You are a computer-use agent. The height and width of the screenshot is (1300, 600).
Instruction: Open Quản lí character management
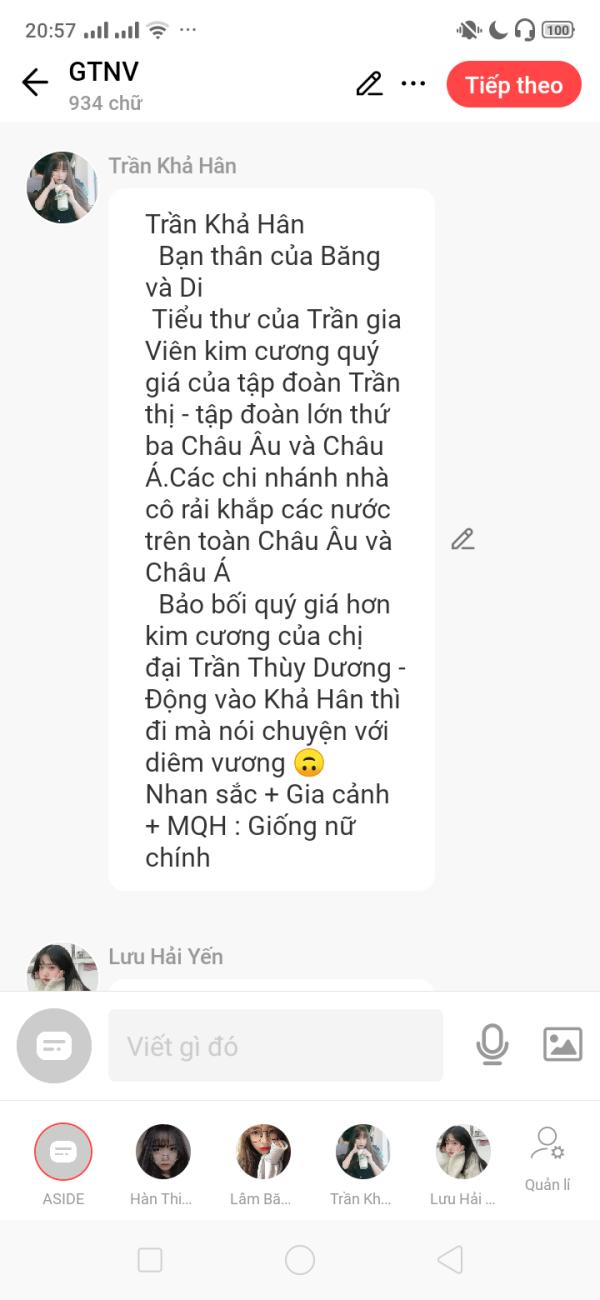[x=548, y=1160]
